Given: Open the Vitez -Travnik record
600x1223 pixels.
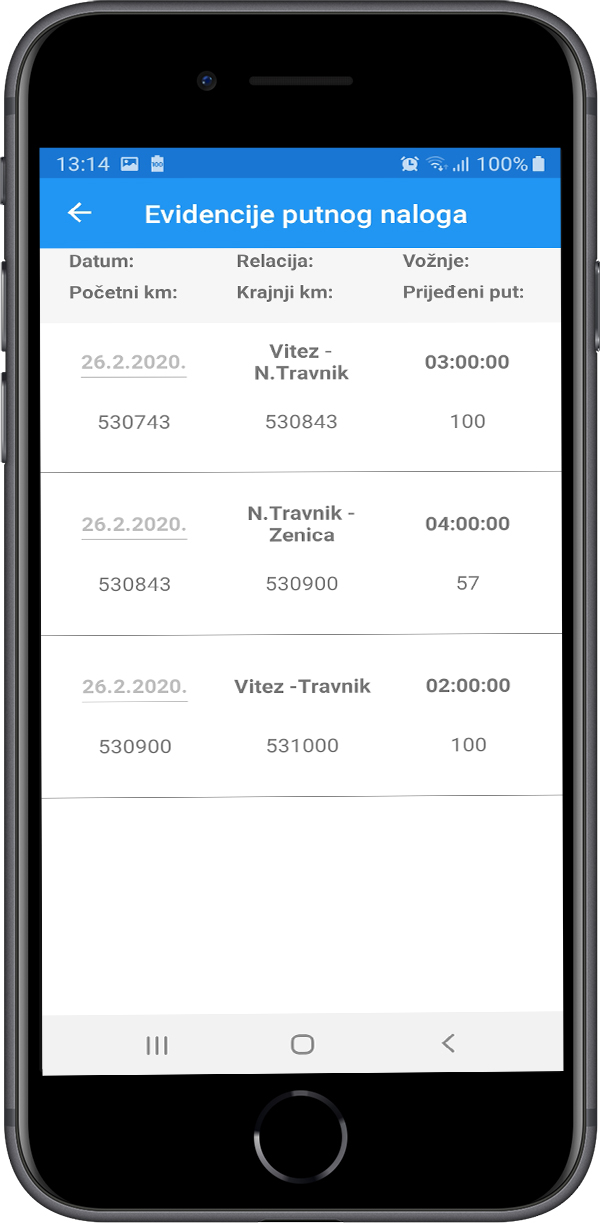Looking at the screenshot, I should click(300, 716).
